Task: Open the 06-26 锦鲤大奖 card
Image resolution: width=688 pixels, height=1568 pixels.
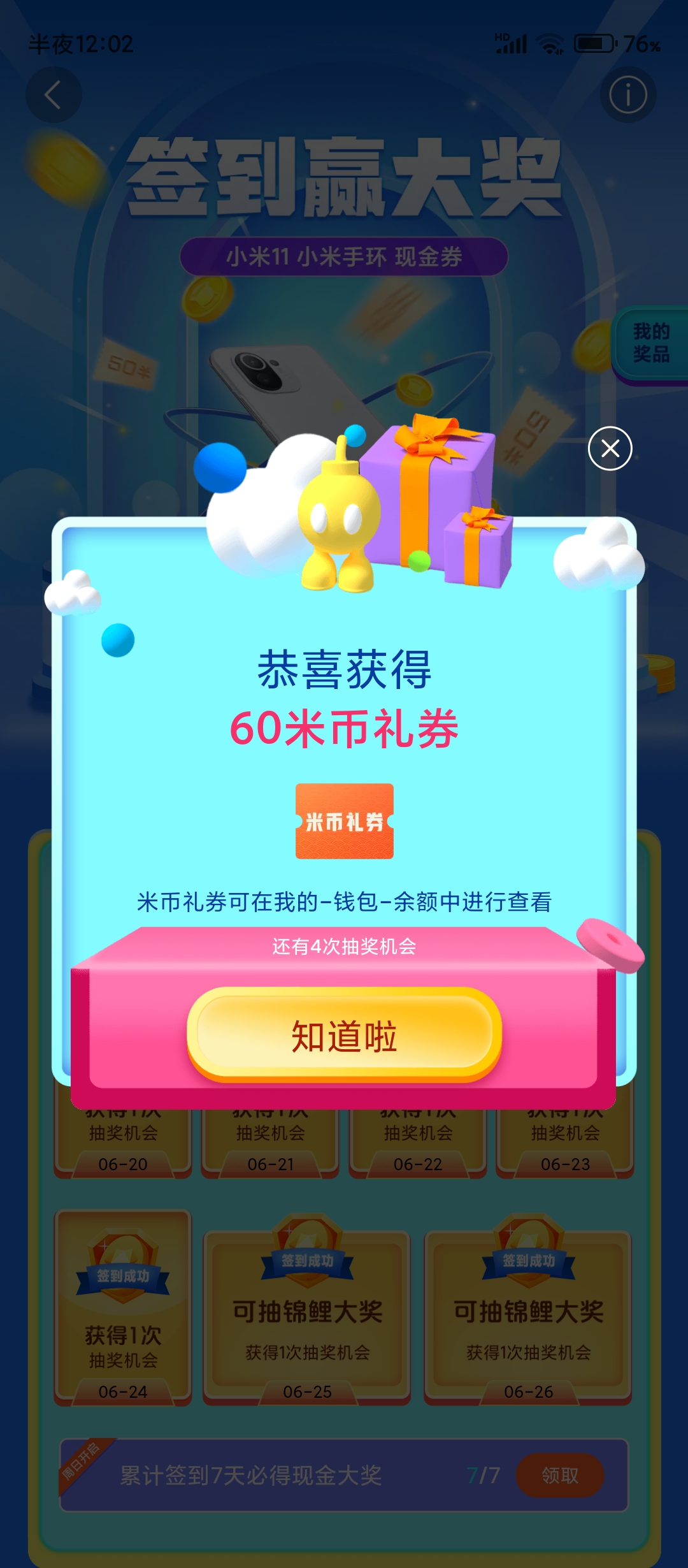Action: coord(528,1316)
